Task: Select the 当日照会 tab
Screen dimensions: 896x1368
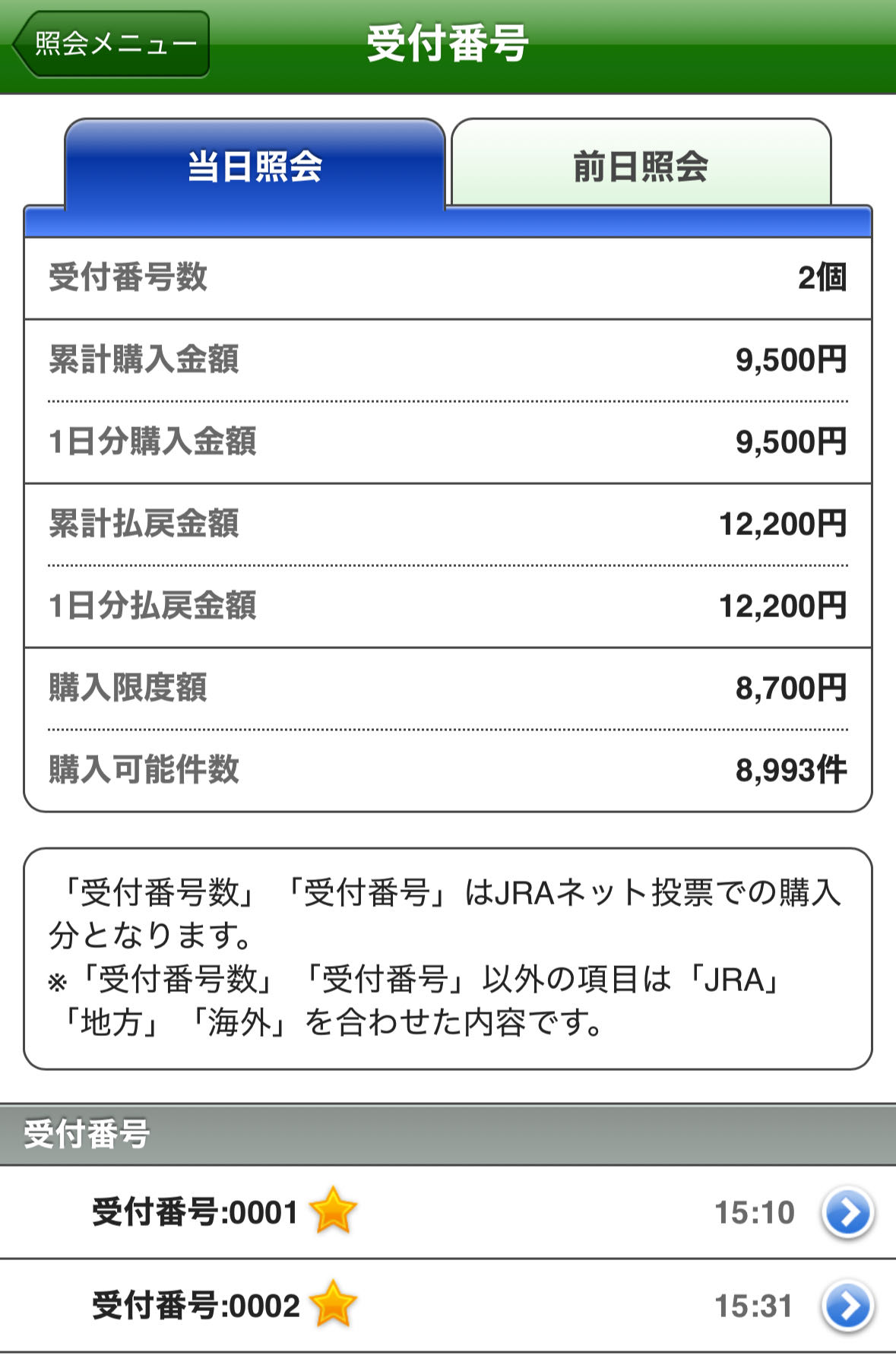Action: pyautogui.click(x=255, y=166)
